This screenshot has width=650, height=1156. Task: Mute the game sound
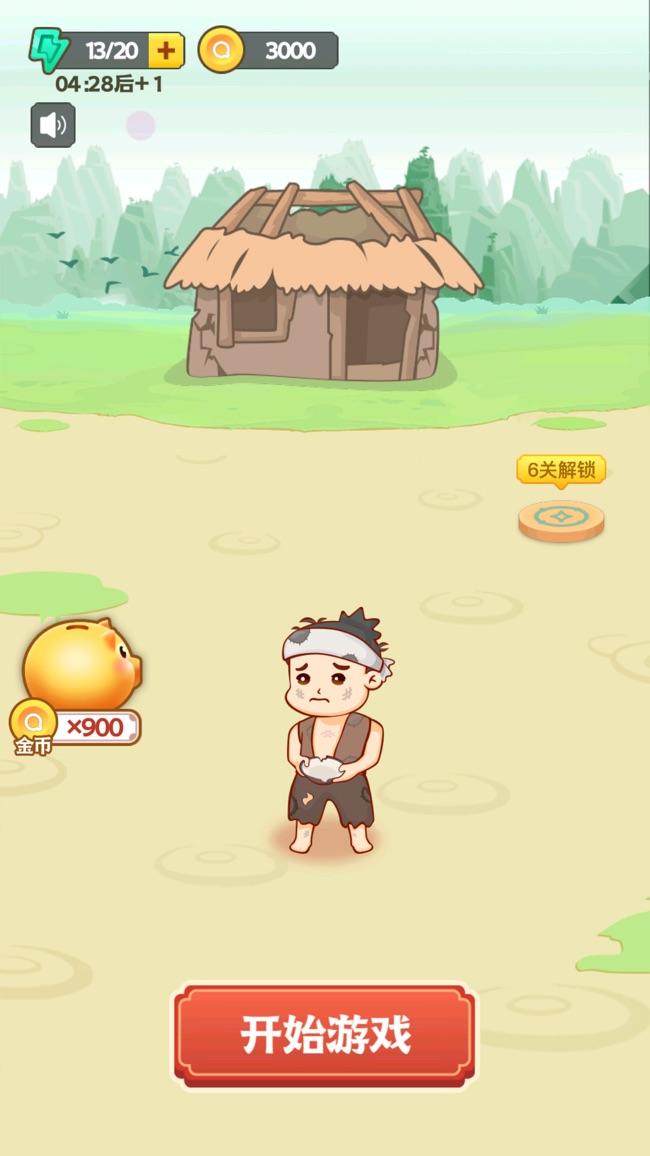click(53, 125)
